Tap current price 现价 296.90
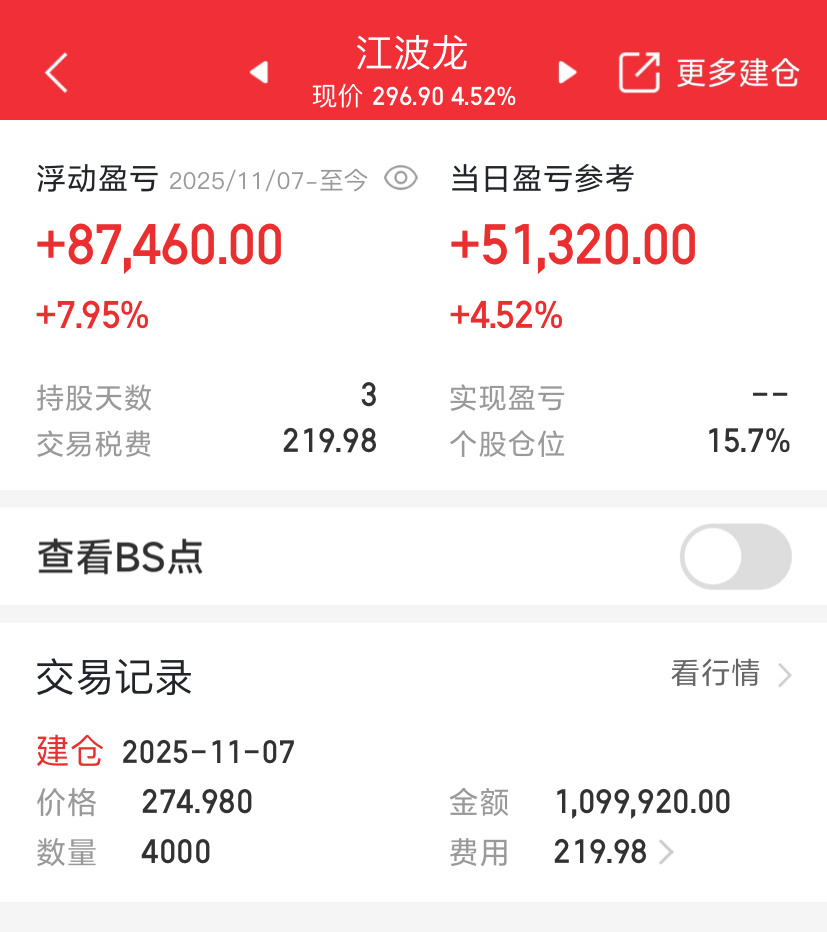Image resolution: width=827 pixels, height=932 pixels. click(x=413, y=96)
